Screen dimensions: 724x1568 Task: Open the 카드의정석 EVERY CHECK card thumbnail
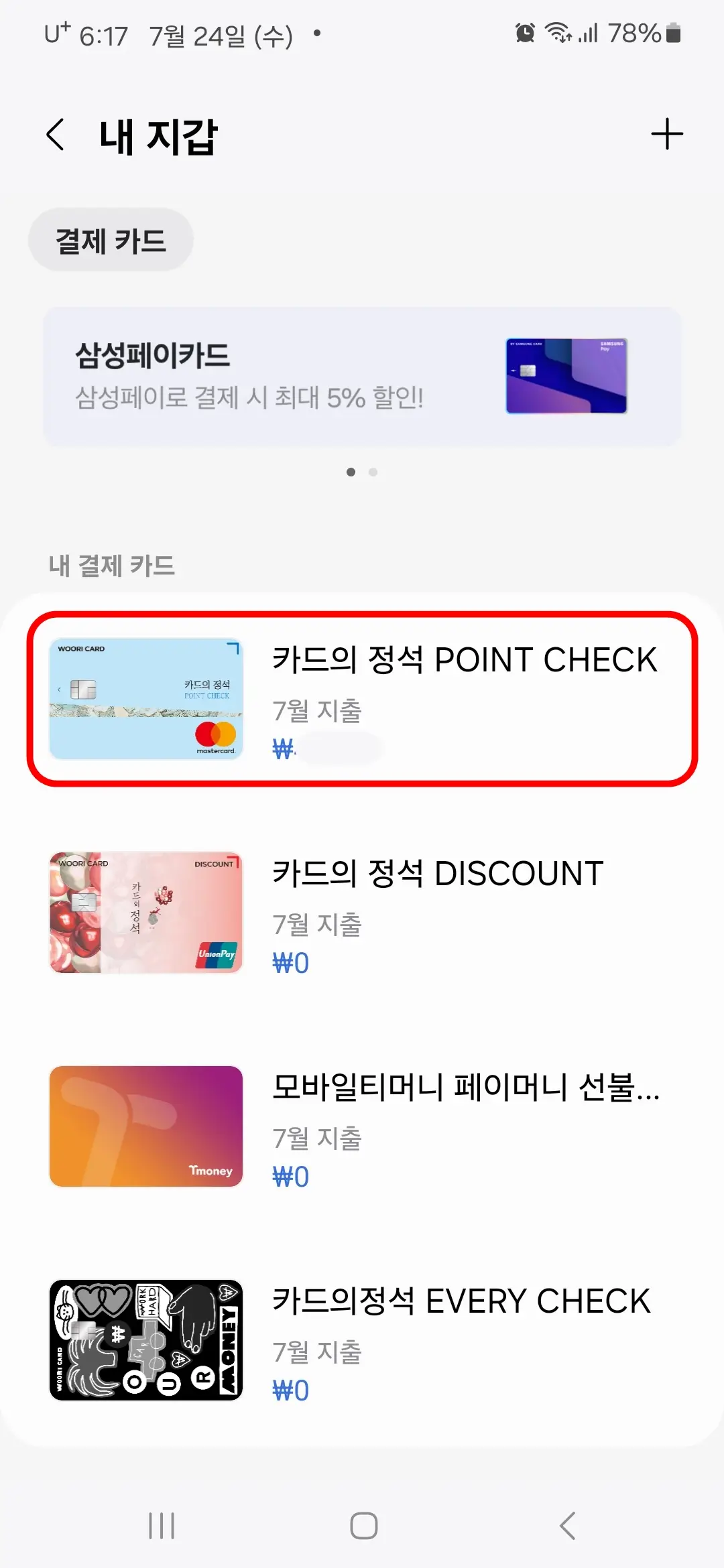point(146,1340)
